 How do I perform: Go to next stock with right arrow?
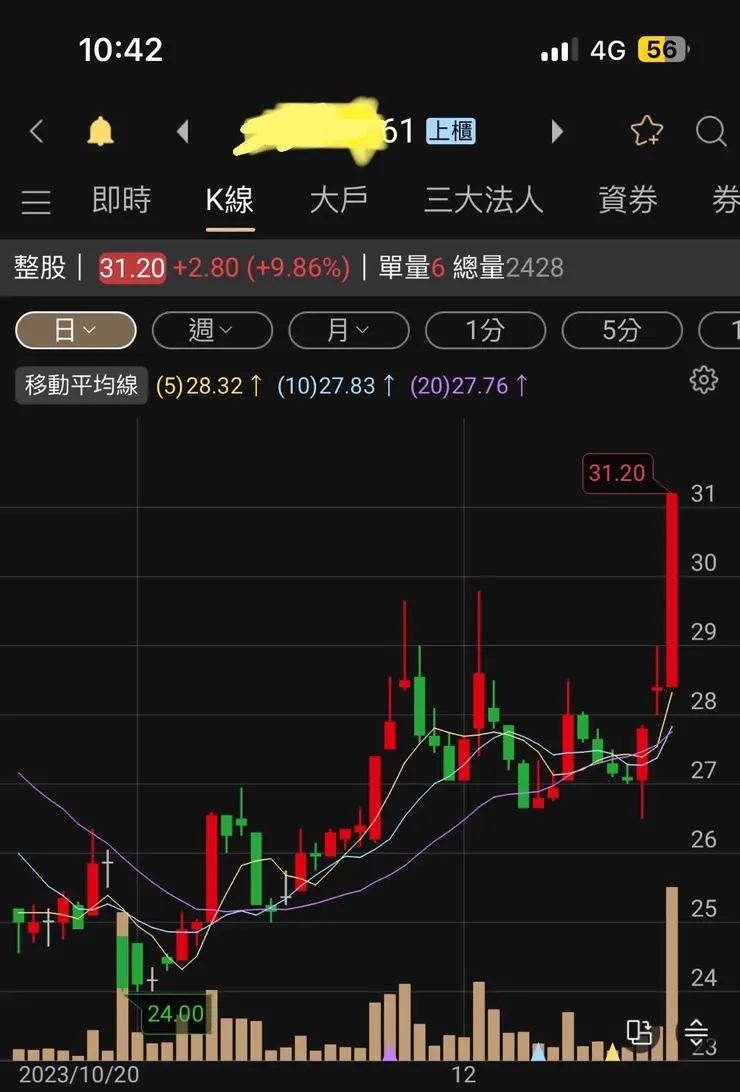[557, 131]
